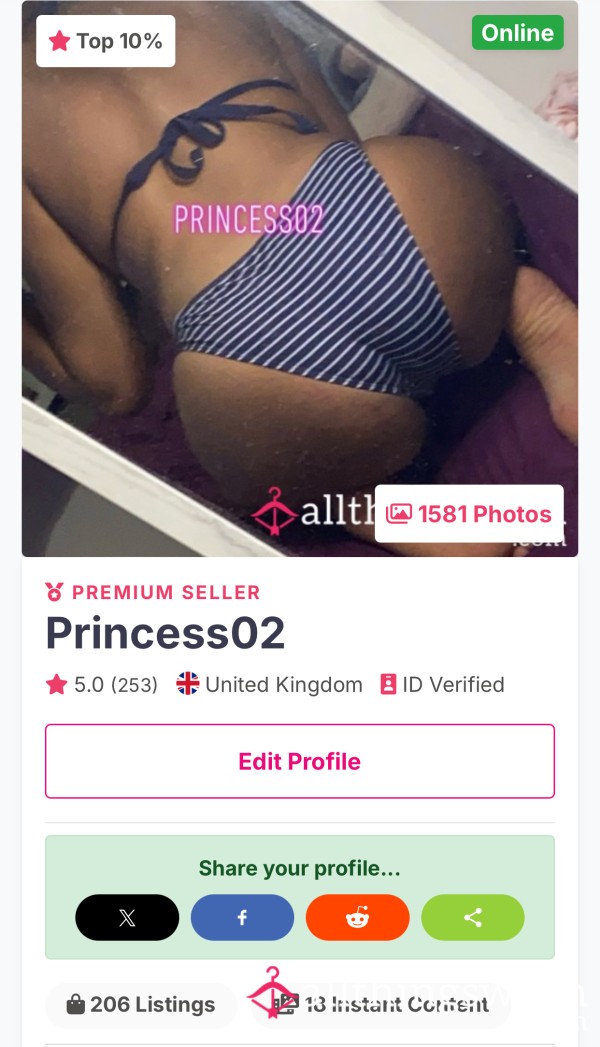Open the 206 Listings chip
This screenshot has height=1047, width=600.
click(141, 1004)
